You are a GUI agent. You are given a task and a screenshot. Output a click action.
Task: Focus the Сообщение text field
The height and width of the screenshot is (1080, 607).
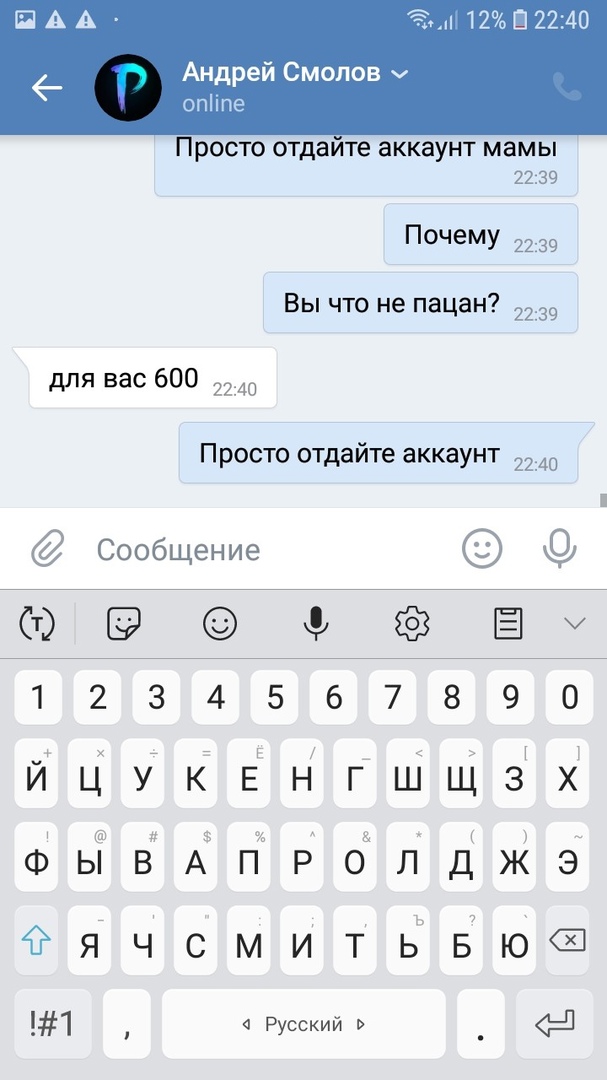(x=260, y=549)
